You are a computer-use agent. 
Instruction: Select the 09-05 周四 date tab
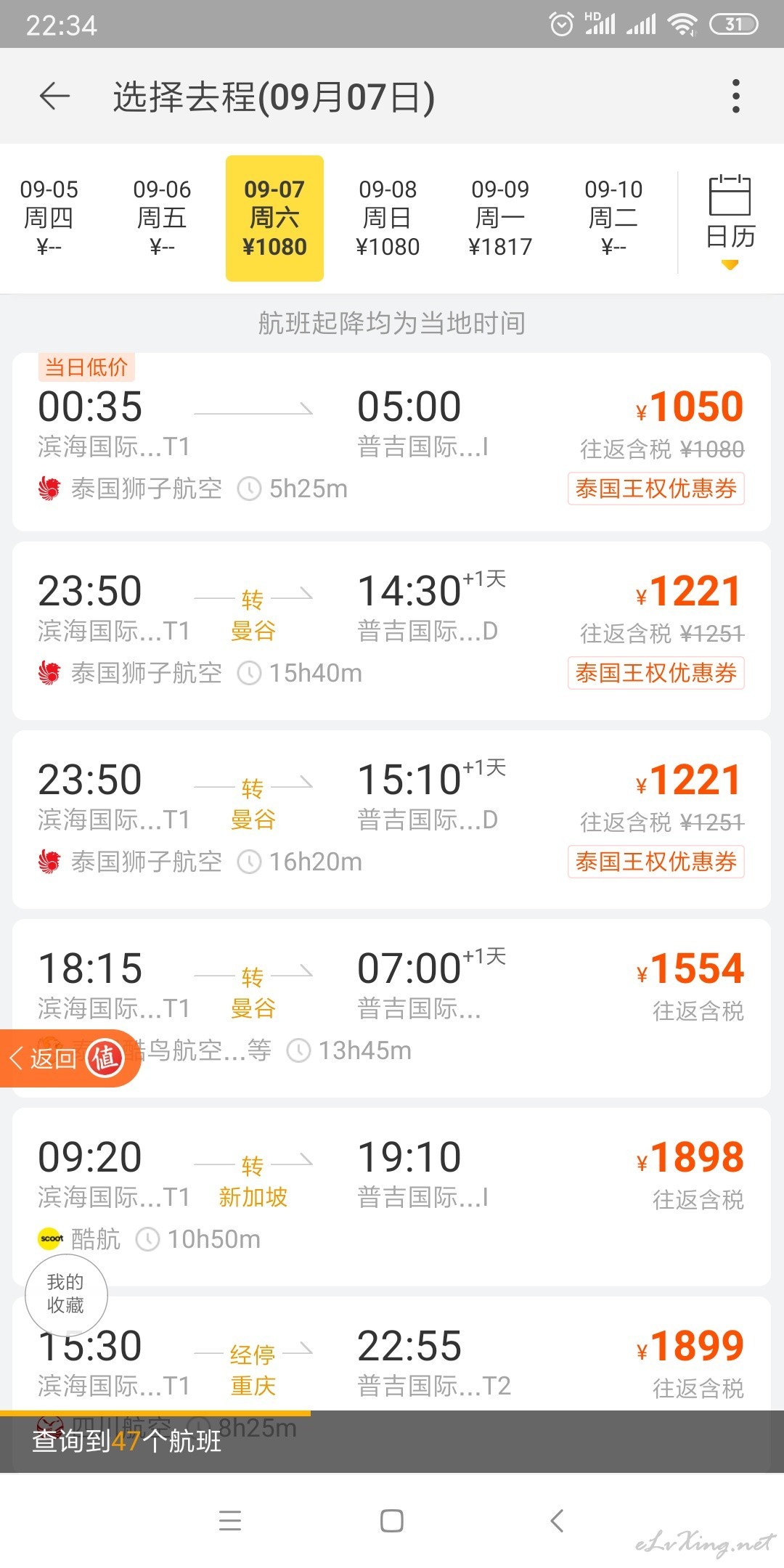[x=49, y=218]
